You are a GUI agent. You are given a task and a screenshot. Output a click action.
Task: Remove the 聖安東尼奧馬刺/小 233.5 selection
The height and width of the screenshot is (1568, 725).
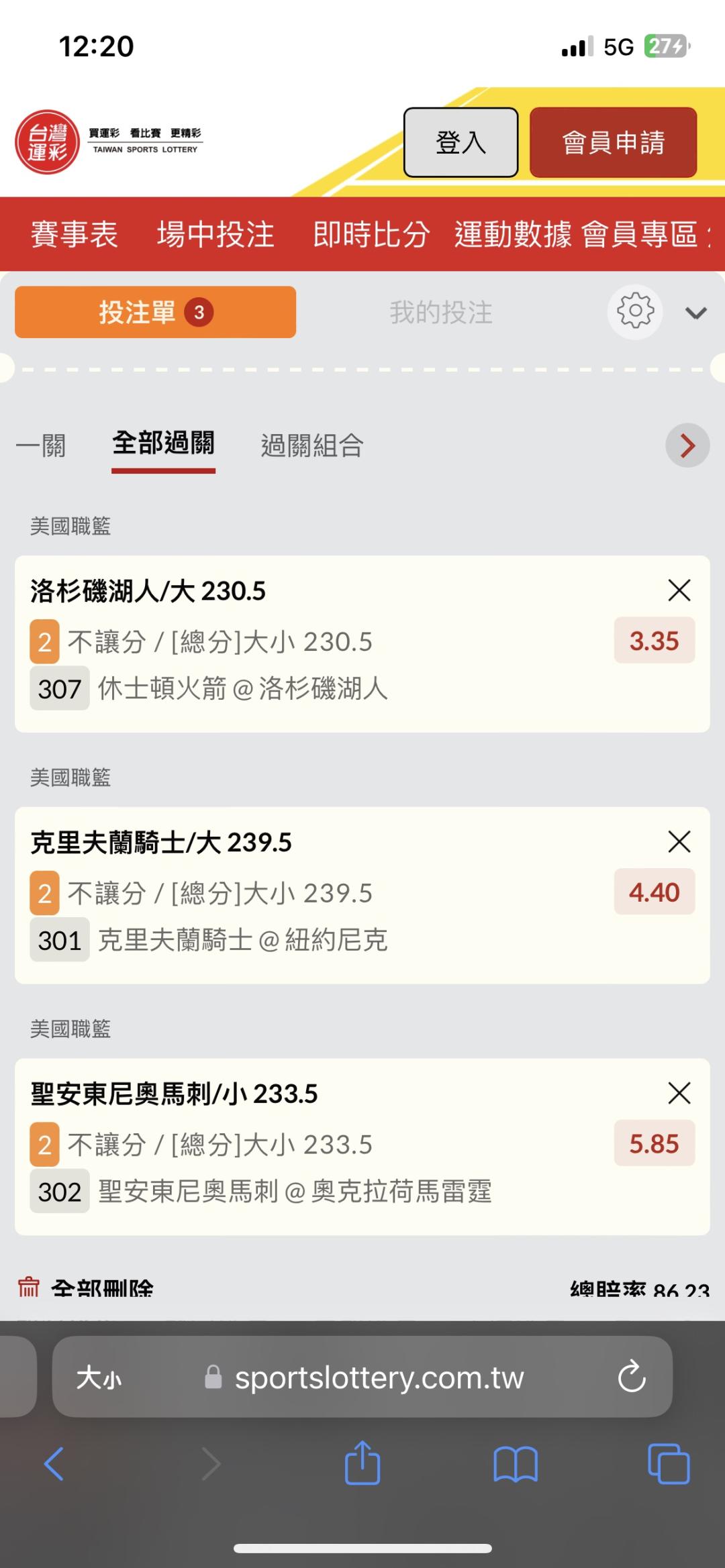coord(679,1093)
